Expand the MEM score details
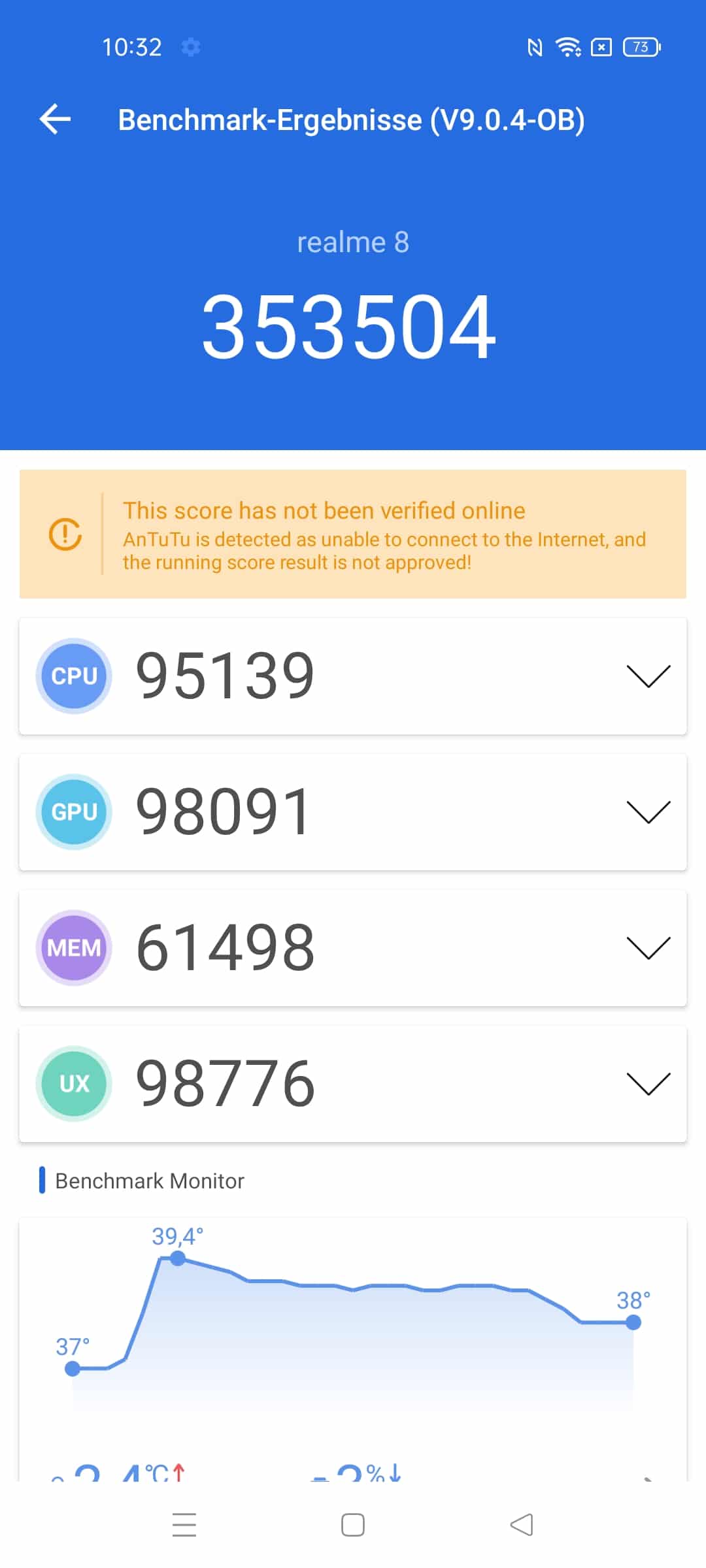Image resolution: width=706 pixels, height=1568 pixels. pos(648,947)
